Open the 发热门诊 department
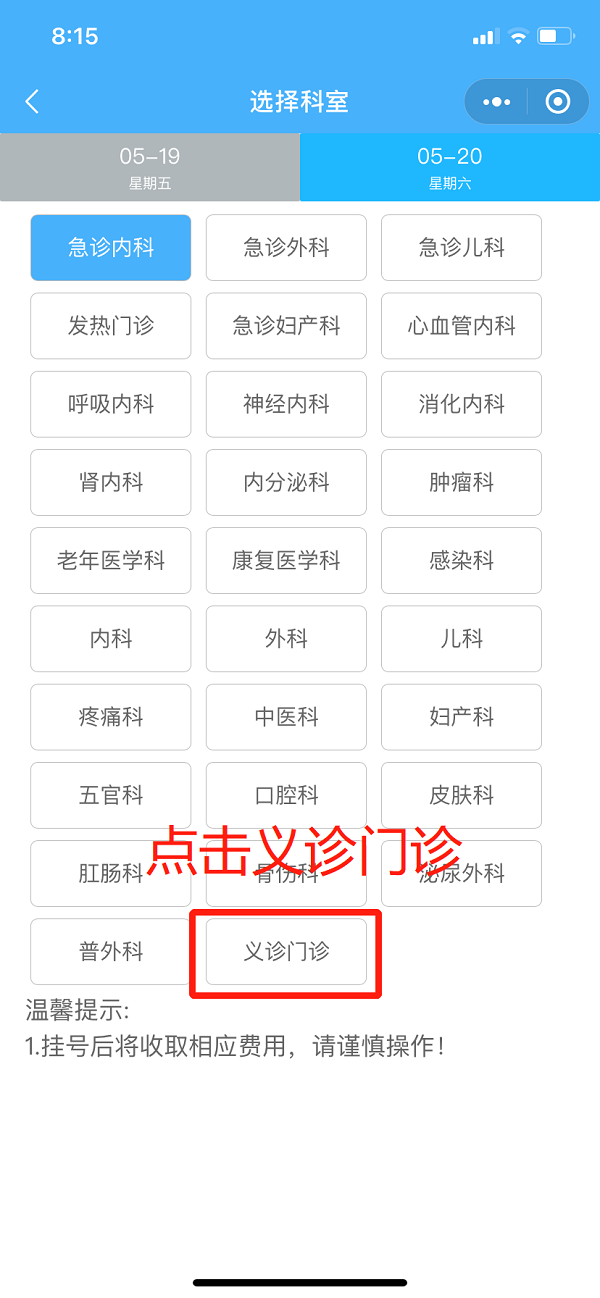 tap(110, 326)
